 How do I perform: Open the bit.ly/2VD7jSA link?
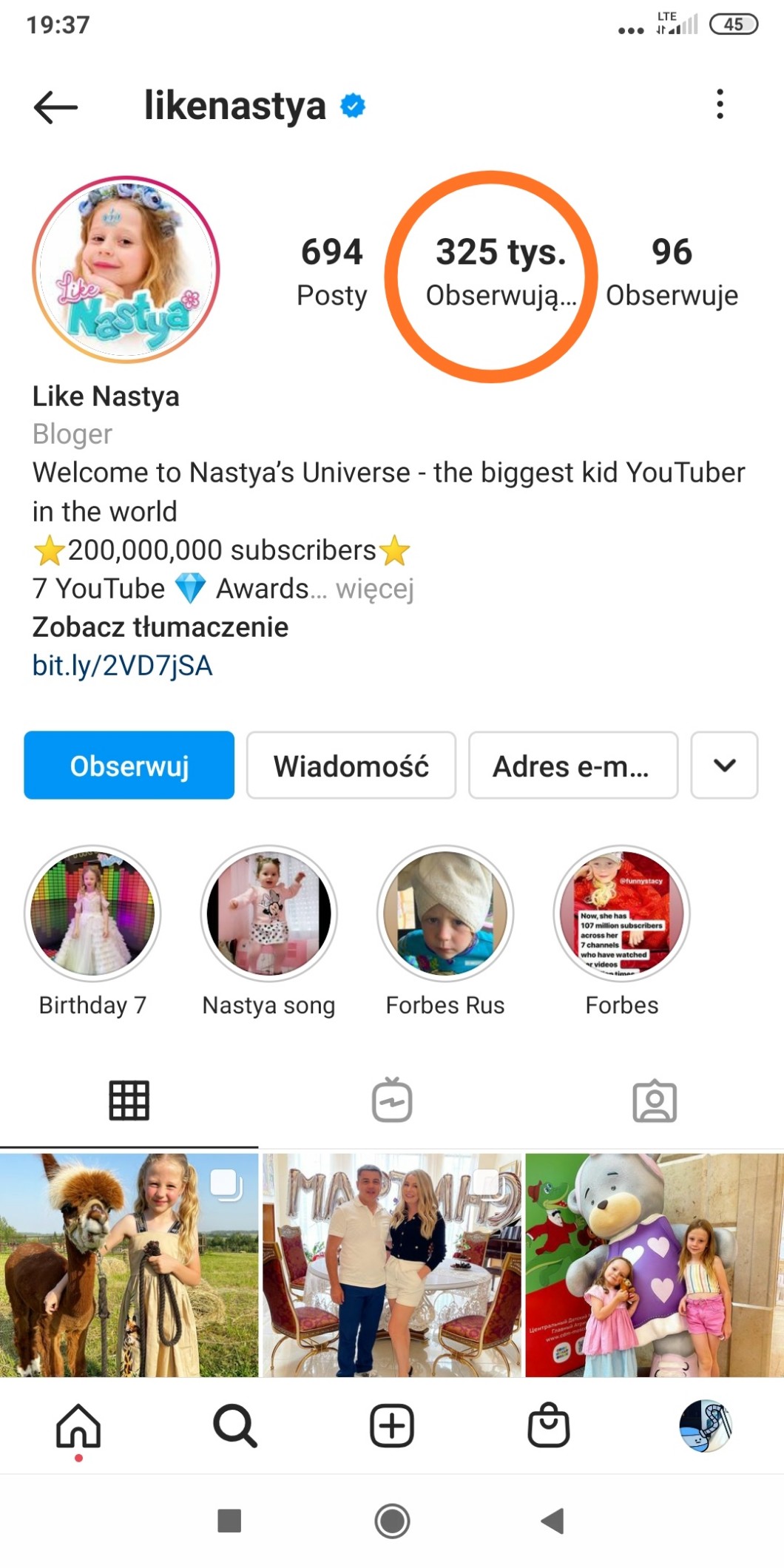(x=122, y=666)
